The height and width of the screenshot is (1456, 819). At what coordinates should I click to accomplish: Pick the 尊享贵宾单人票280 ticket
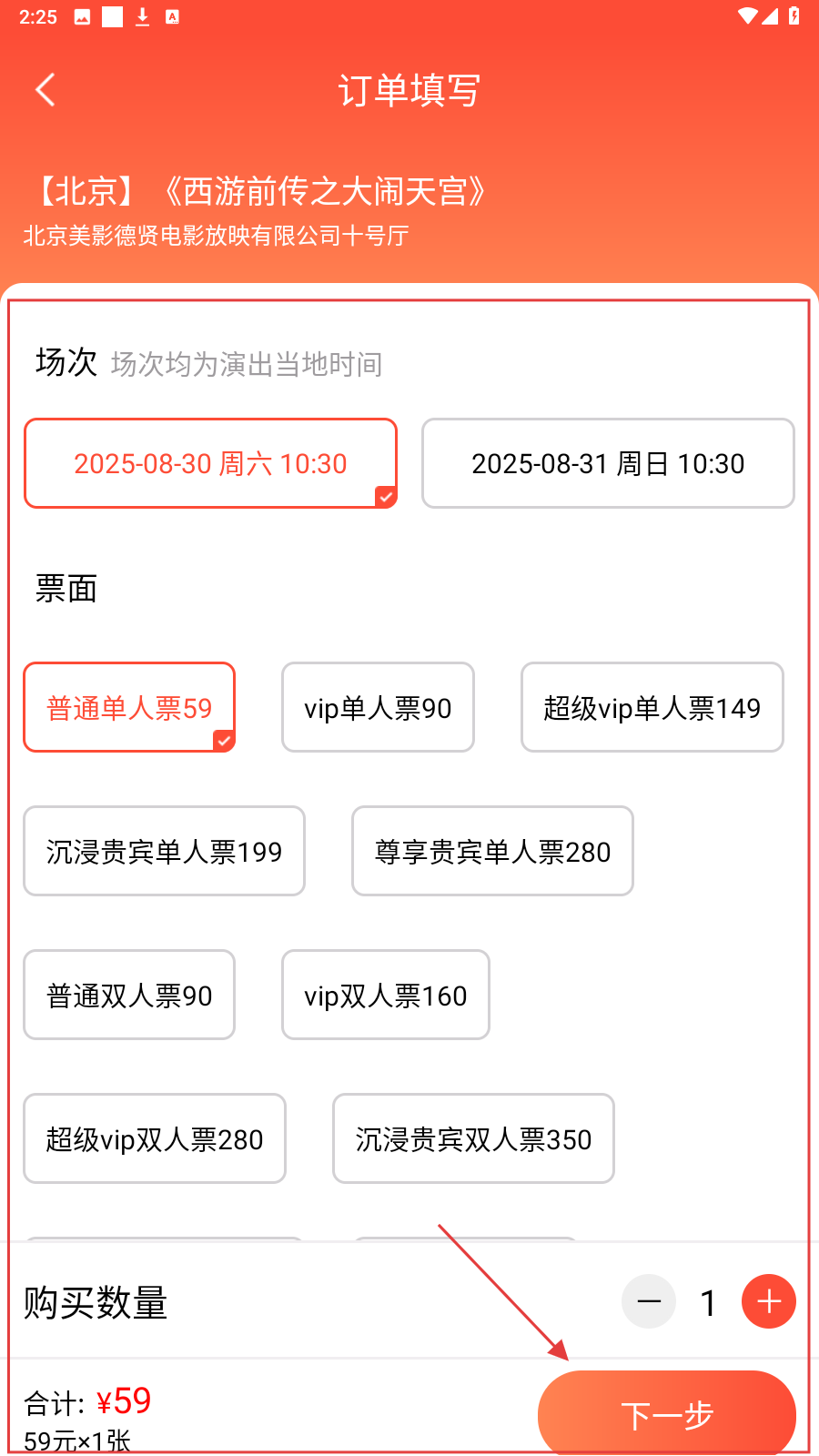click(492, 852)
